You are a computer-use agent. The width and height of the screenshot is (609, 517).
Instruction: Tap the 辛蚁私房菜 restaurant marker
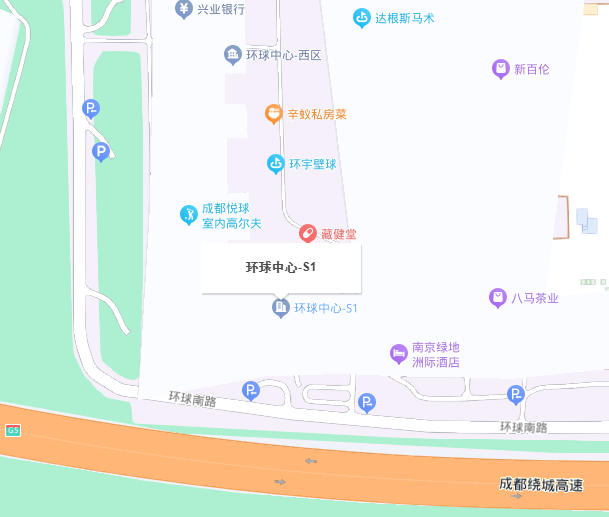coord(273,114)
